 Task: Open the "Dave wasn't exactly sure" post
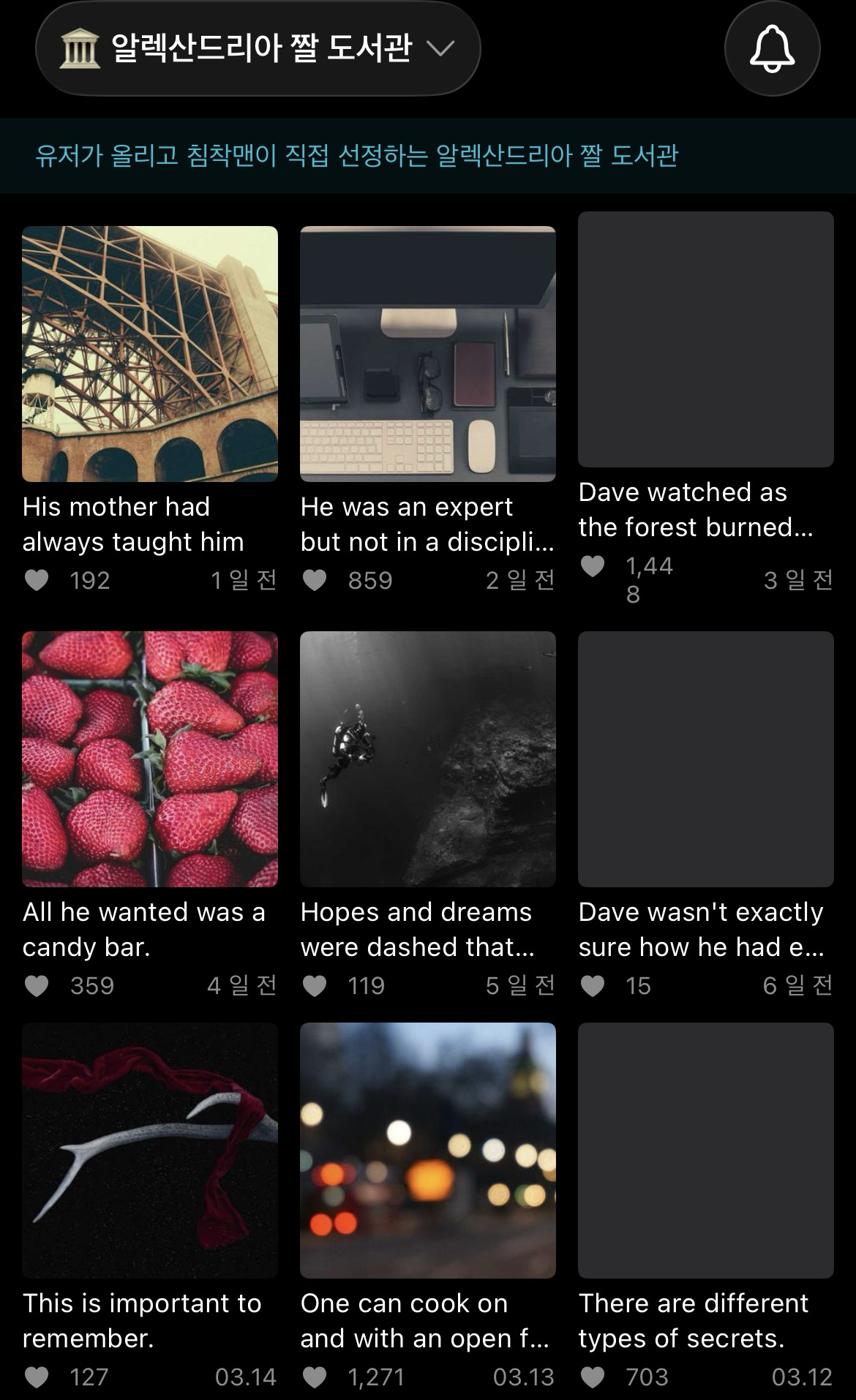click(x=706, y=759)
